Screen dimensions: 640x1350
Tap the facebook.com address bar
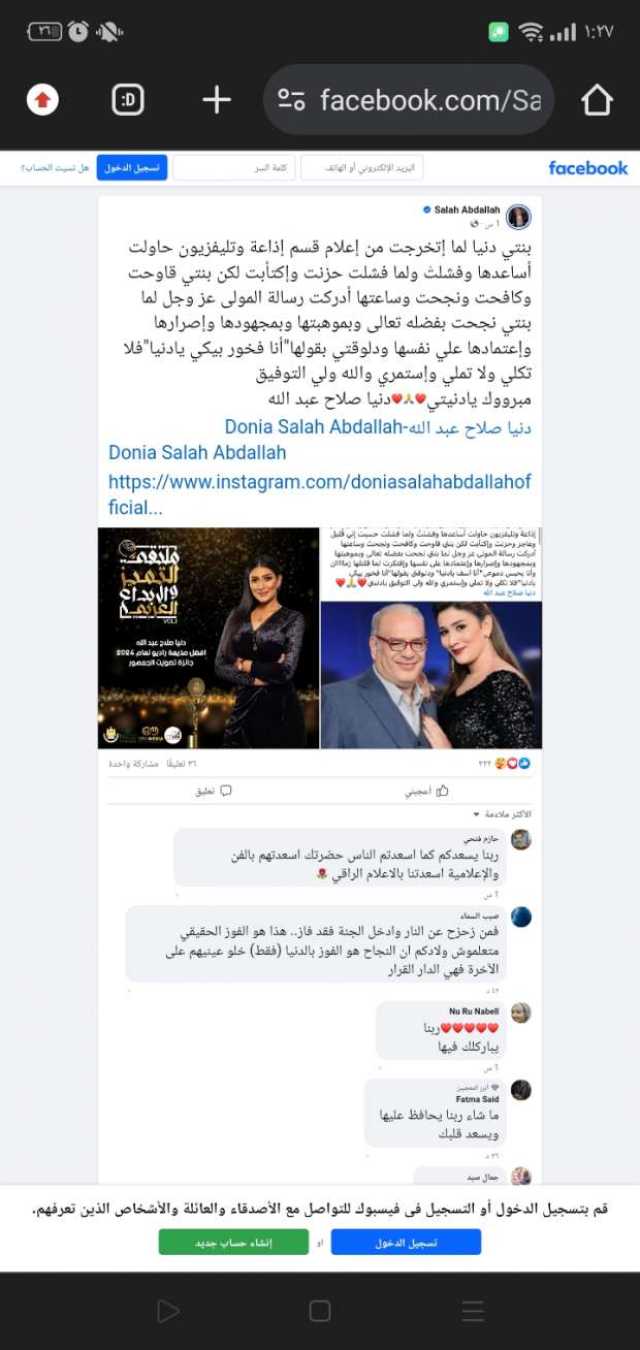[x=408, y=100]
